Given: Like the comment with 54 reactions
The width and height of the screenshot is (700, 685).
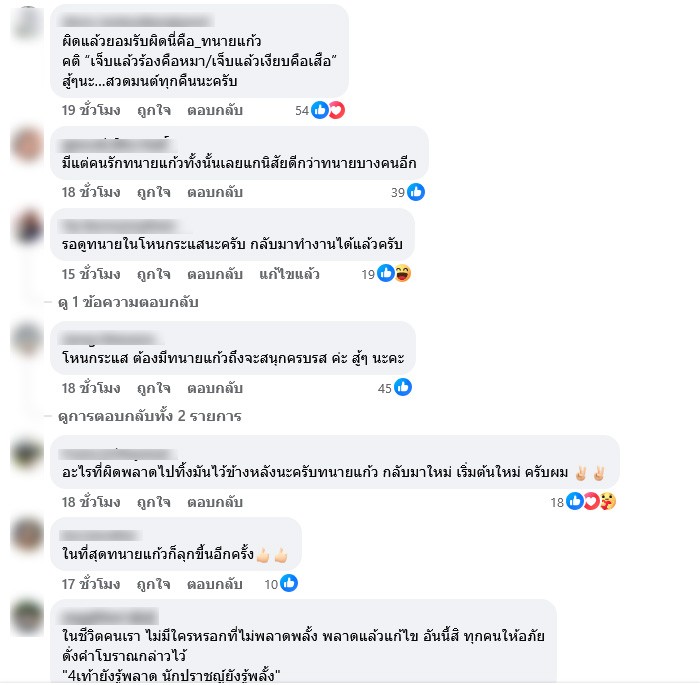Looking at the screenshot, I should pos(154,110).
